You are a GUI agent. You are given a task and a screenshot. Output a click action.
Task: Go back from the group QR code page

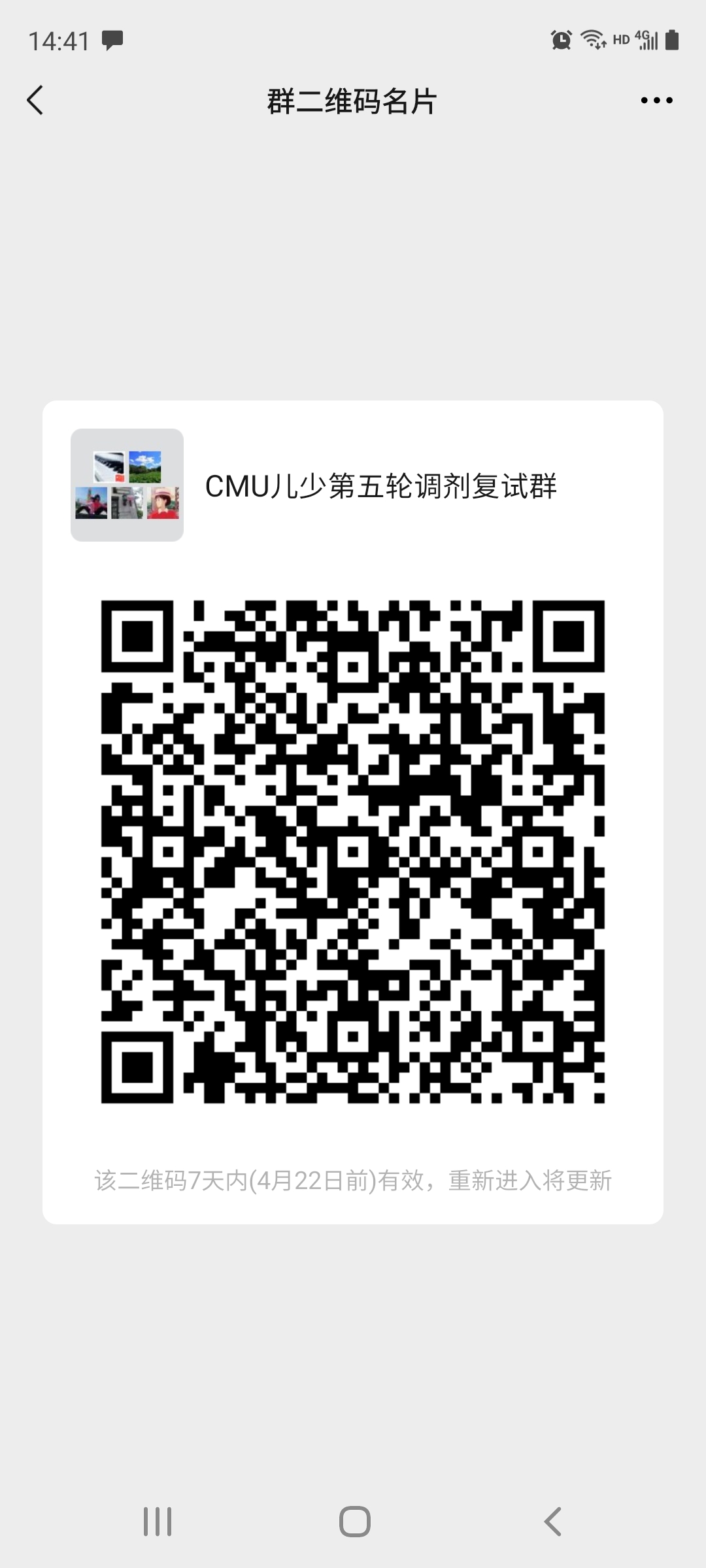click(36, 101)
